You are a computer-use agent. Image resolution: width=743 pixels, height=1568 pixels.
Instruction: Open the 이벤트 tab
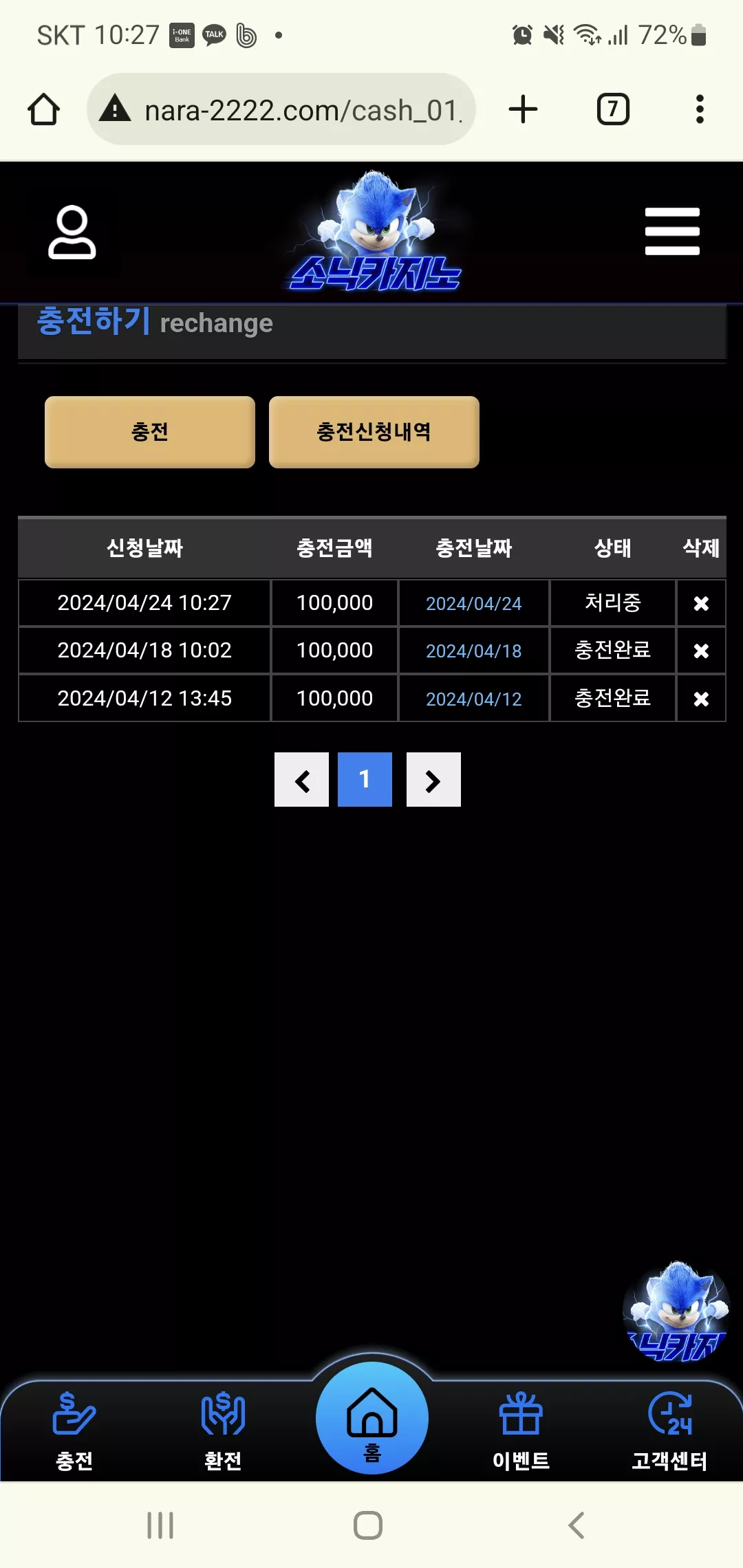(521, 1430)
